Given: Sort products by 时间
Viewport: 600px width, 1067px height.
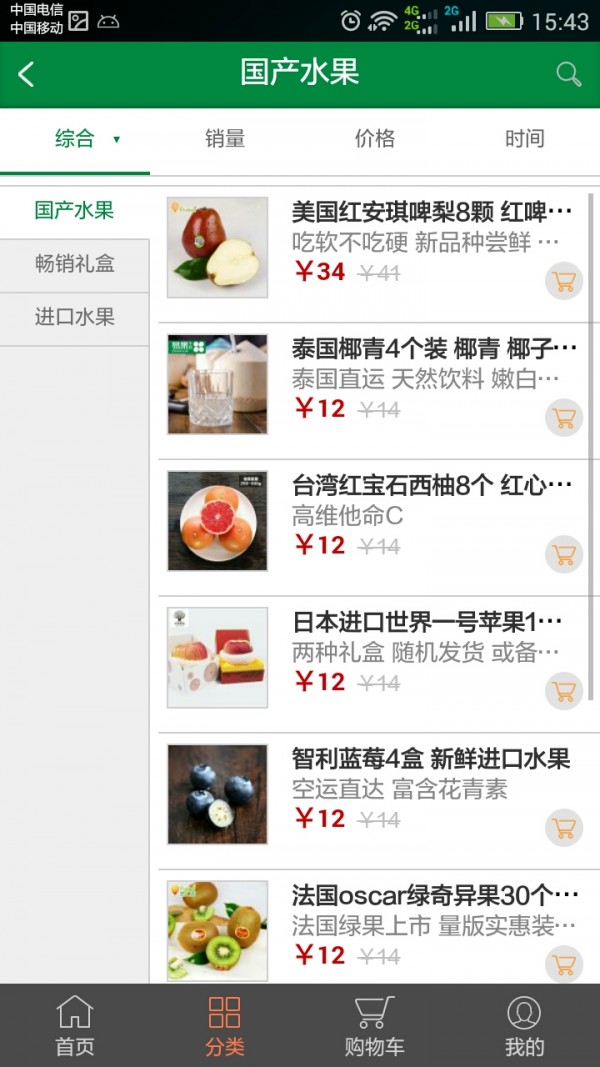Looking at the screenshot, I should pyautogui.click(x=524, y=139).
